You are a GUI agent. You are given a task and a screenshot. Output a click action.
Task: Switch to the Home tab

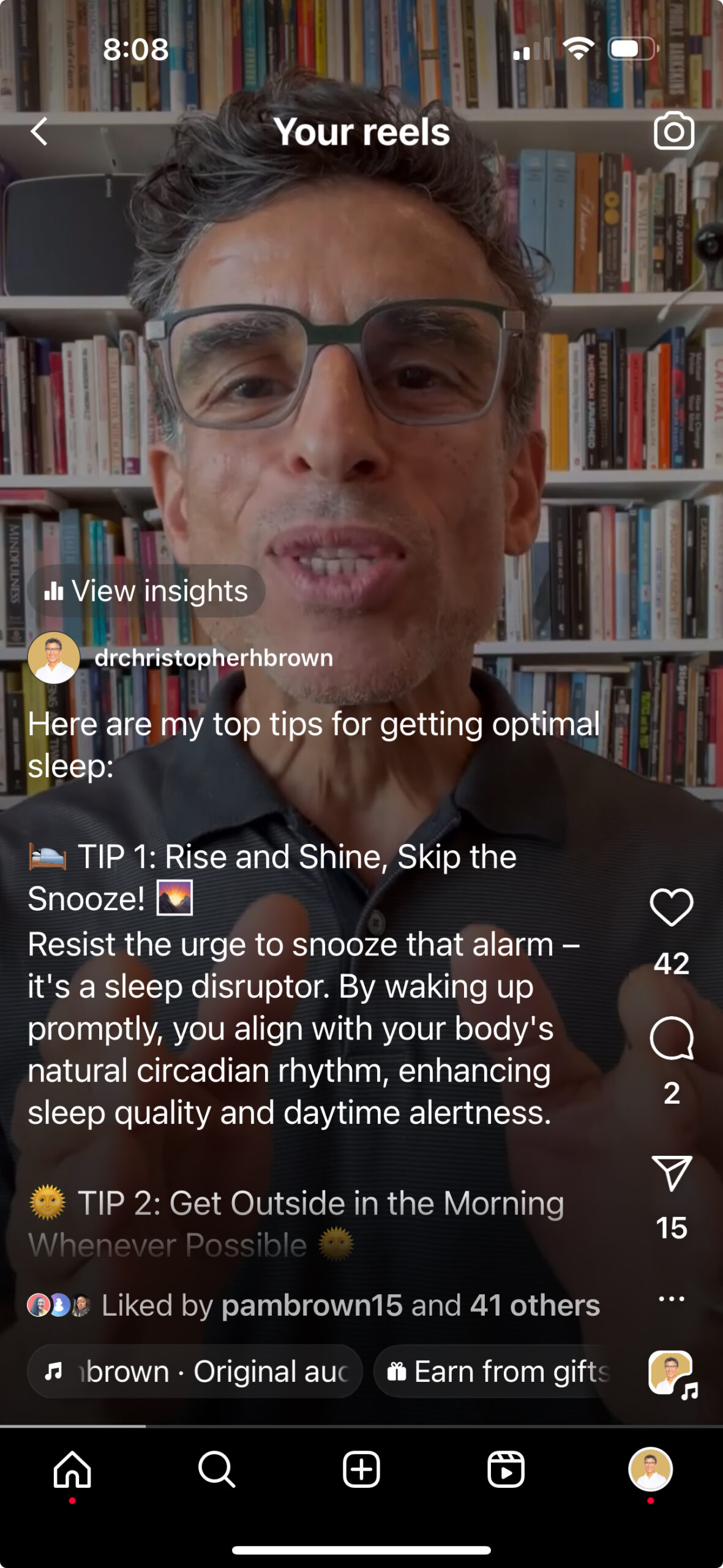pyautogui.click(x=72, y=1469)
